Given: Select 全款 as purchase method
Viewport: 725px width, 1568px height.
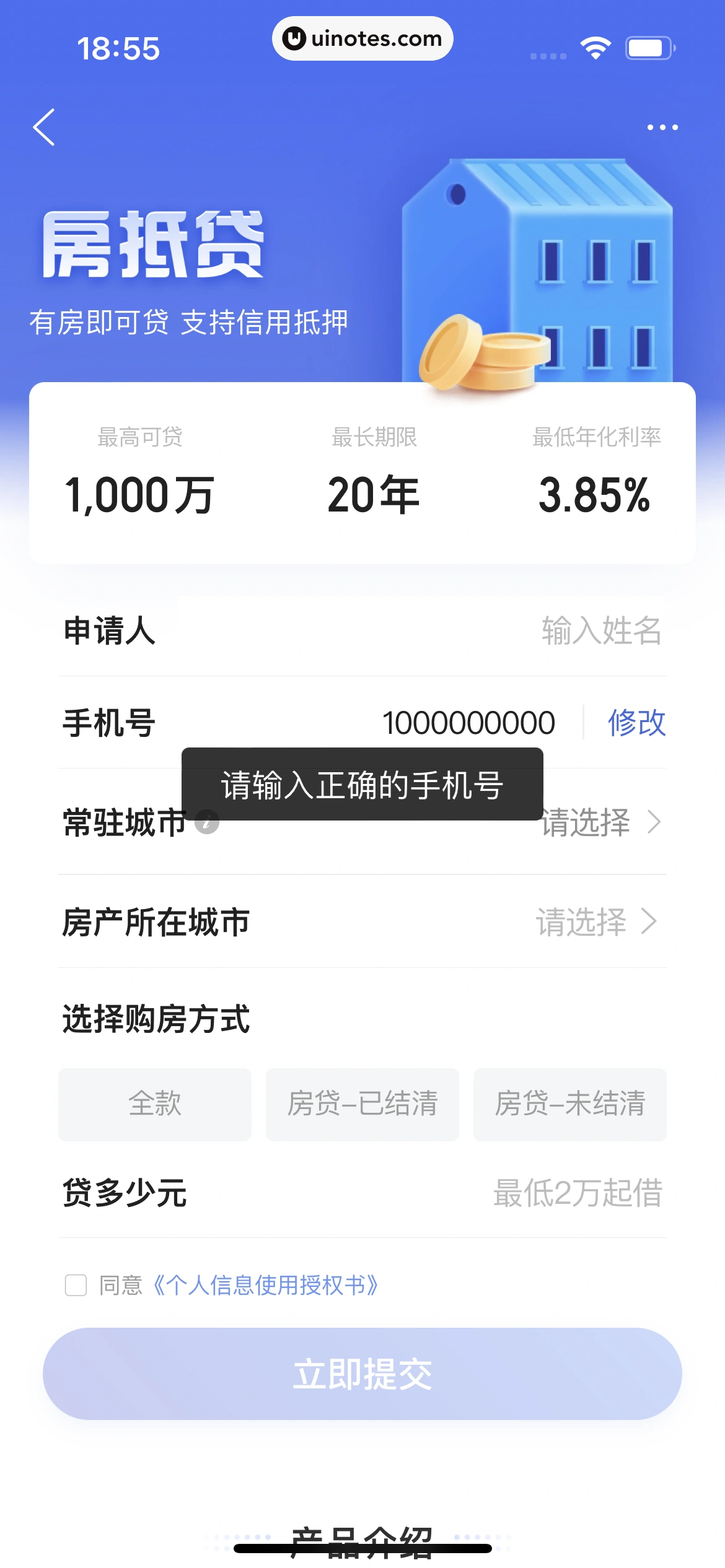Looking at the screenshot, I should [x=155, y=1104].
